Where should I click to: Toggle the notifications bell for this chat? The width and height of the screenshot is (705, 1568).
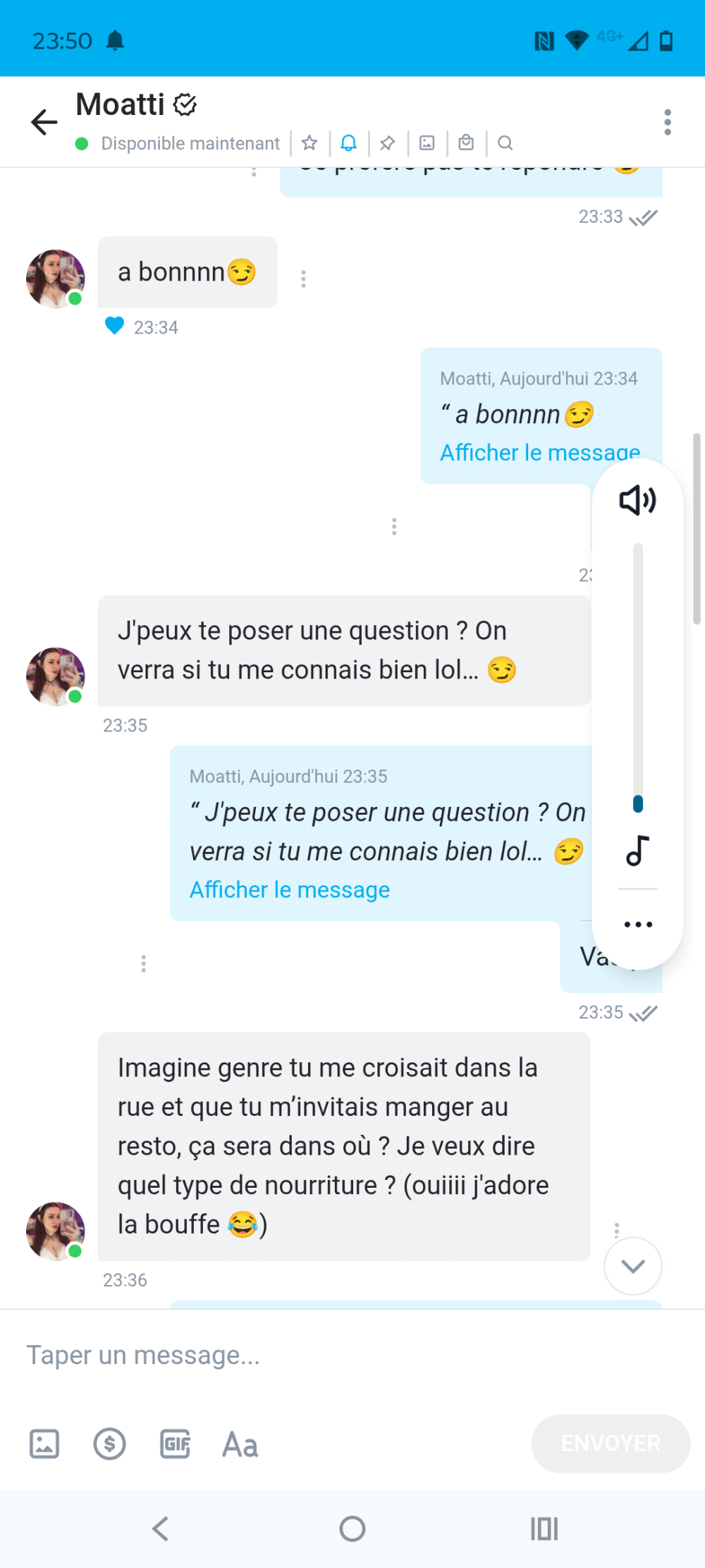pos(348,143)
